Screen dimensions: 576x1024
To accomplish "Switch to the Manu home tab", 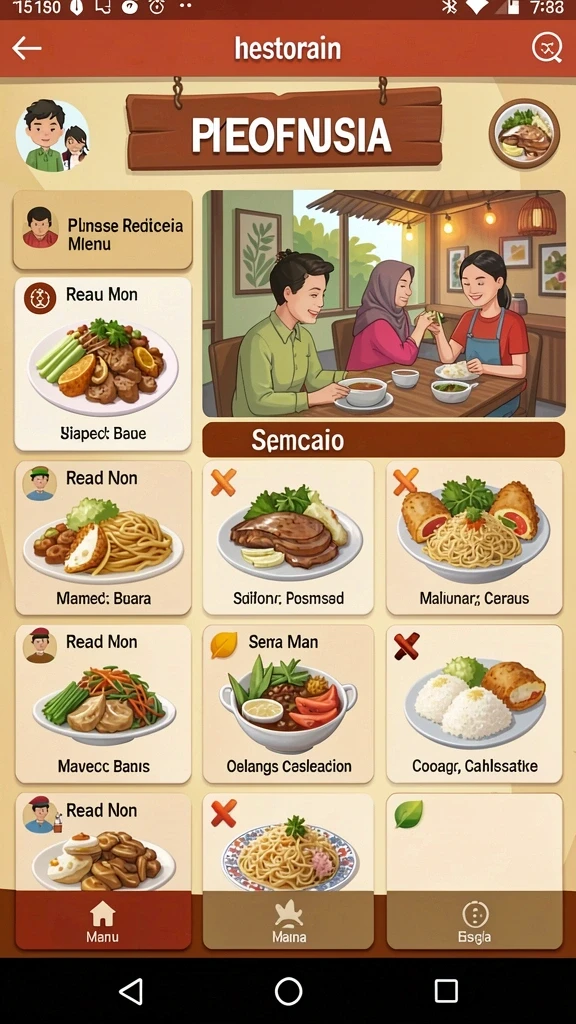I will (103, 921).
